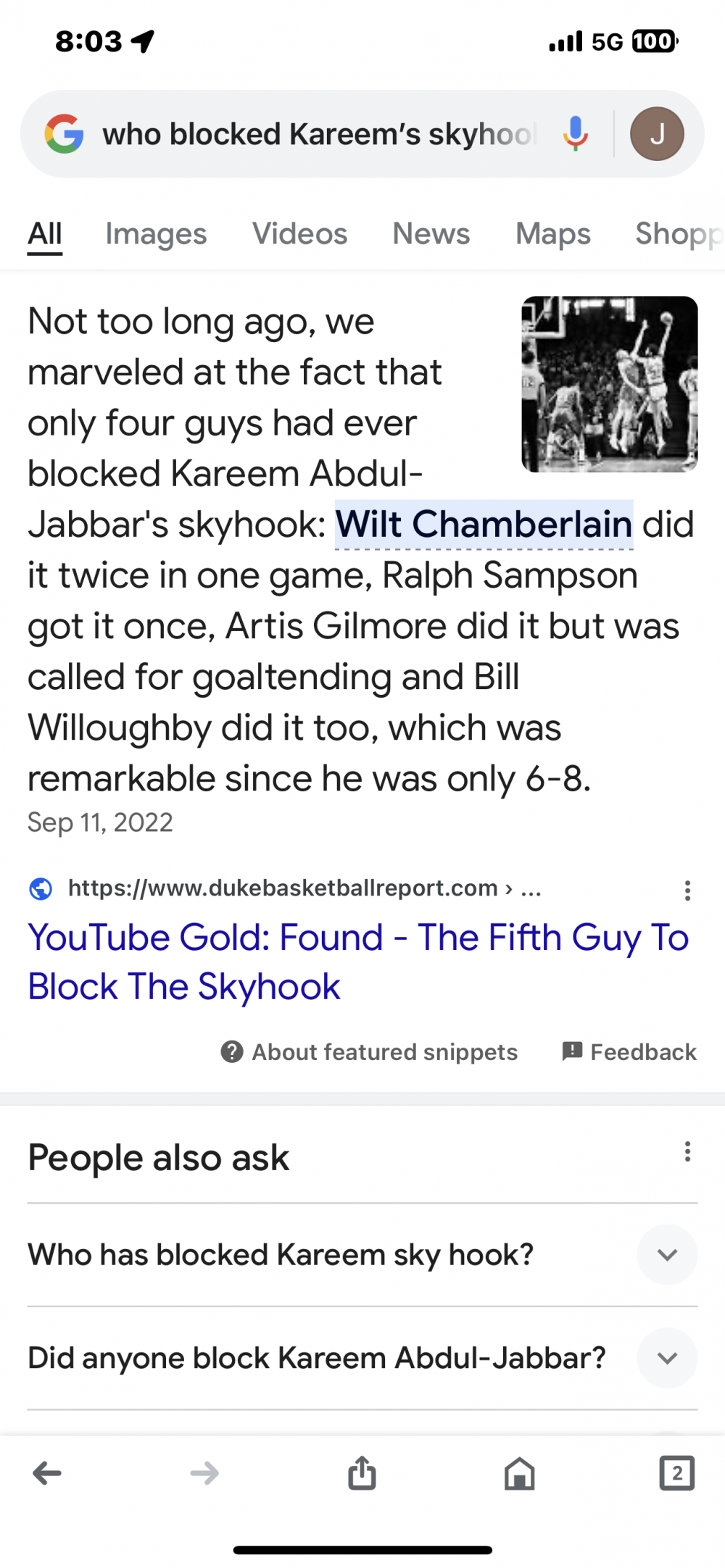Tap the highlighted Wilt Chamberlain link
Viewport: 725px width, 1568px height.
[484, 525]
